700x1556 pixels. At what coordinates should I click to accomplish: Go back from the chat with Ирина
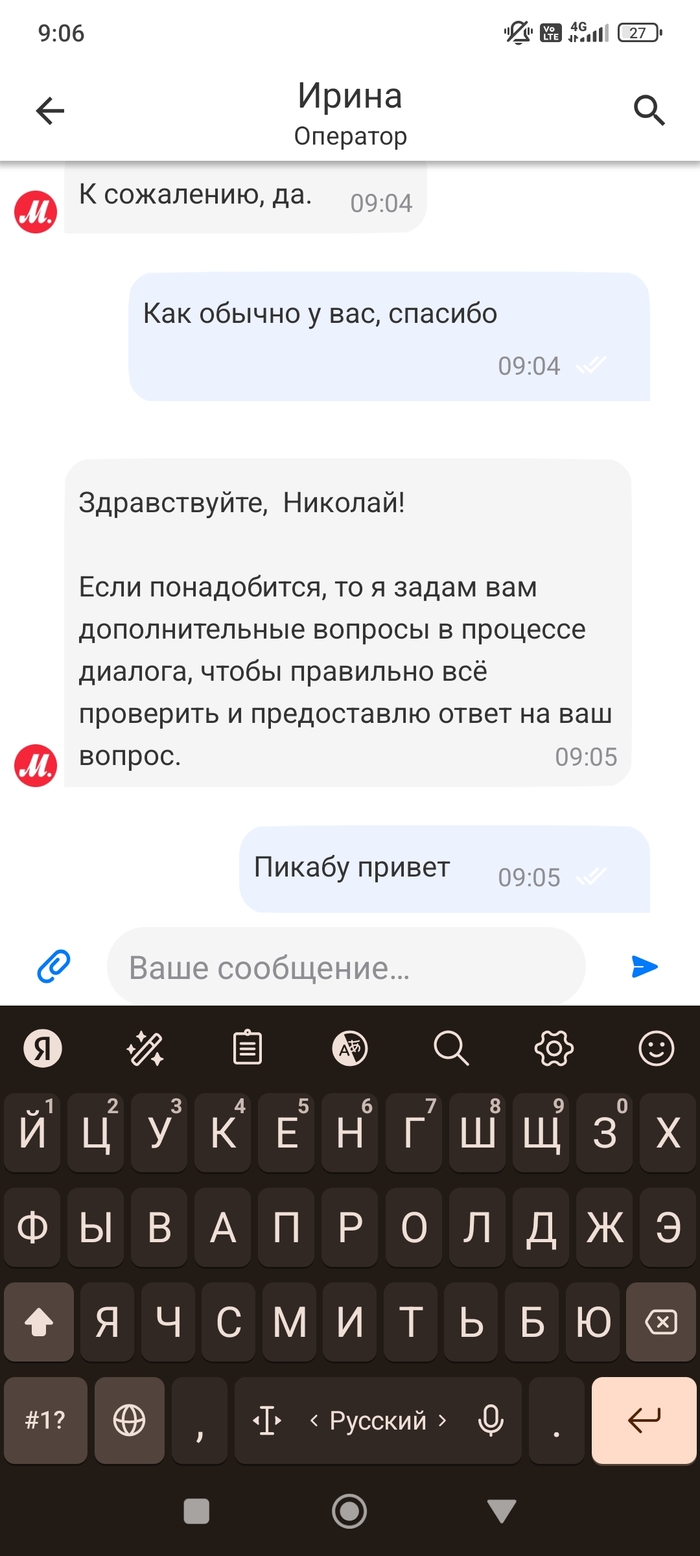[49, 111]
